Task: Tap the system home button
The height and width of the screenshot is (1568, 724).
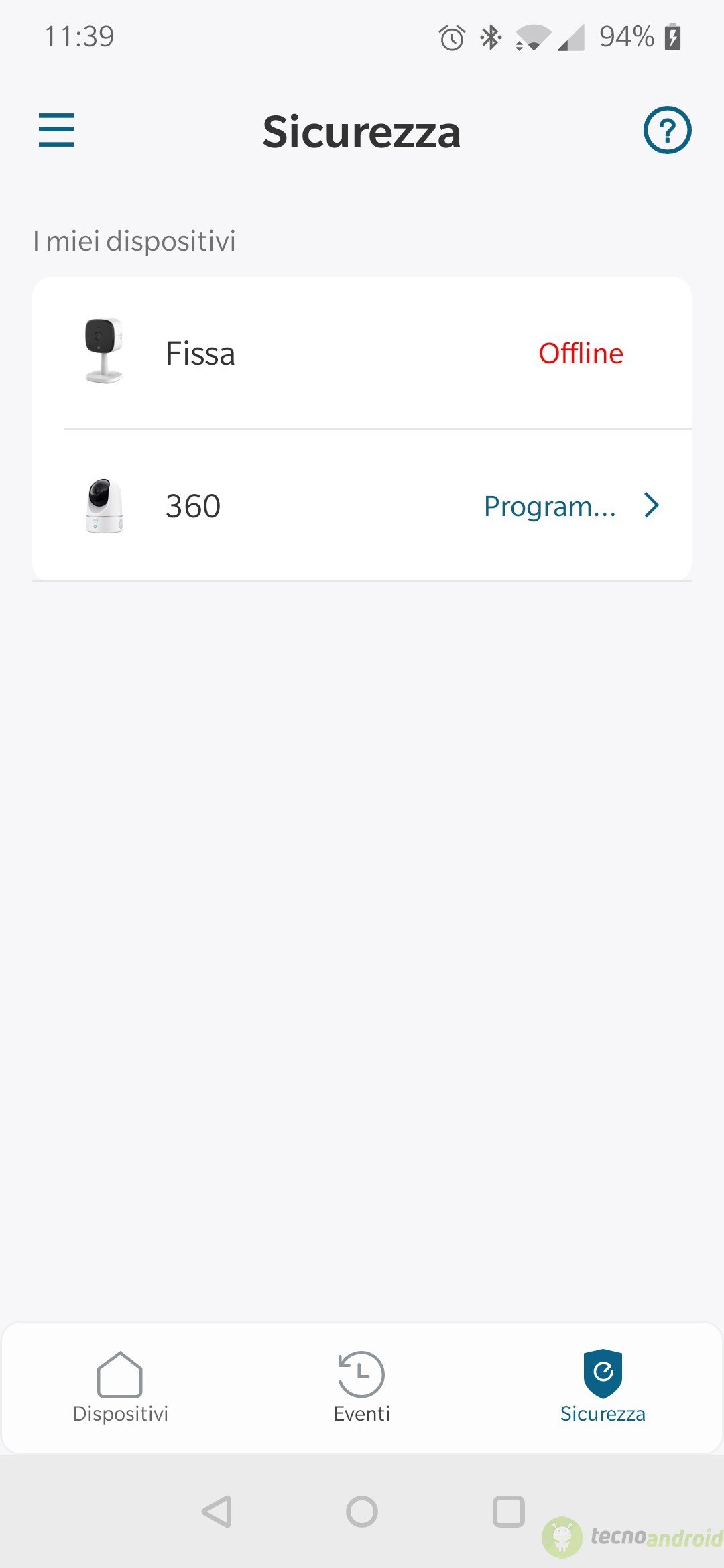Action: (x=362, y=1512)
